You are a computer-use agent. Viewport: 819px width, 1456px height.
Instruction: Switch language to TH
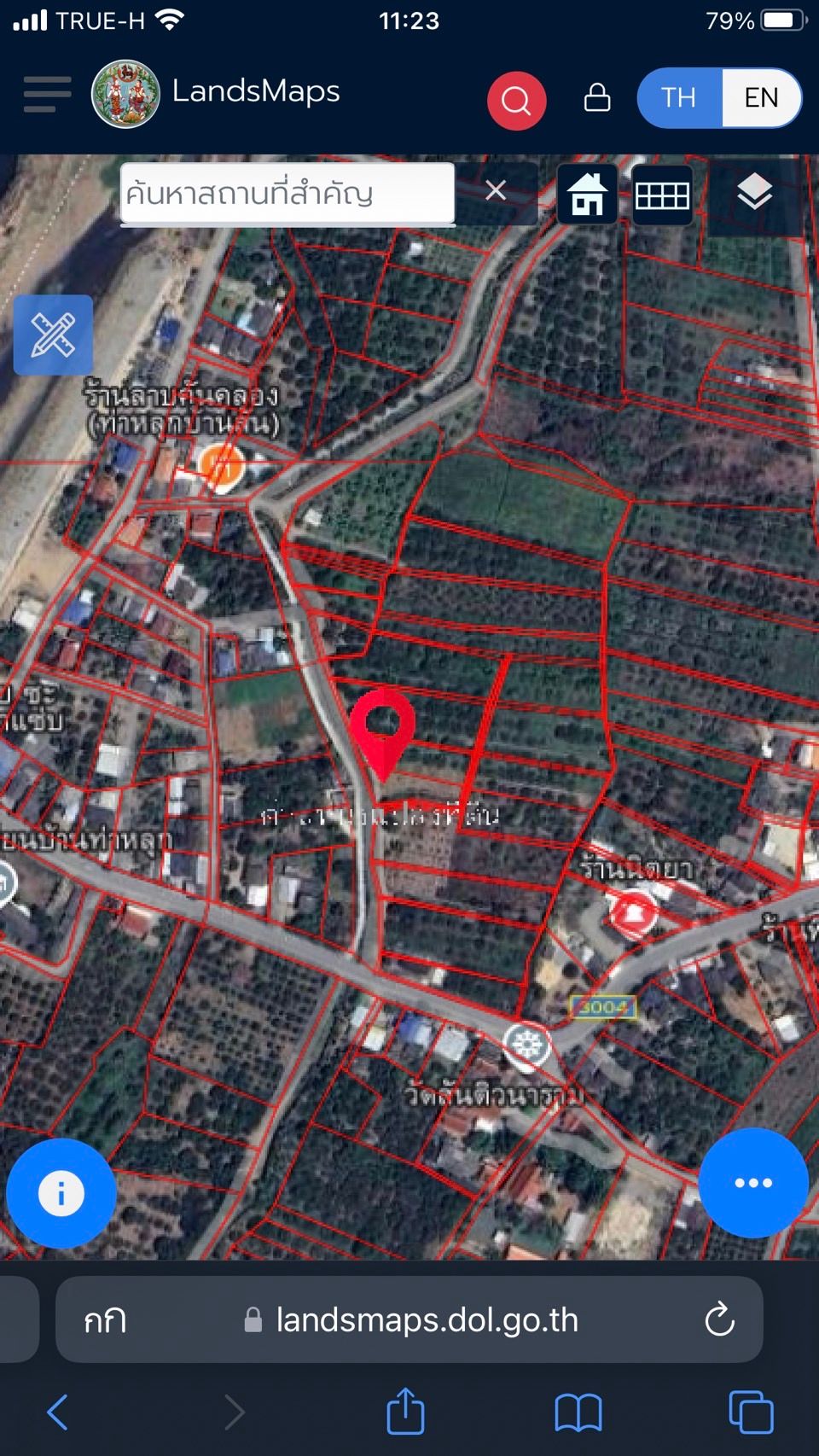click(679, 97)
